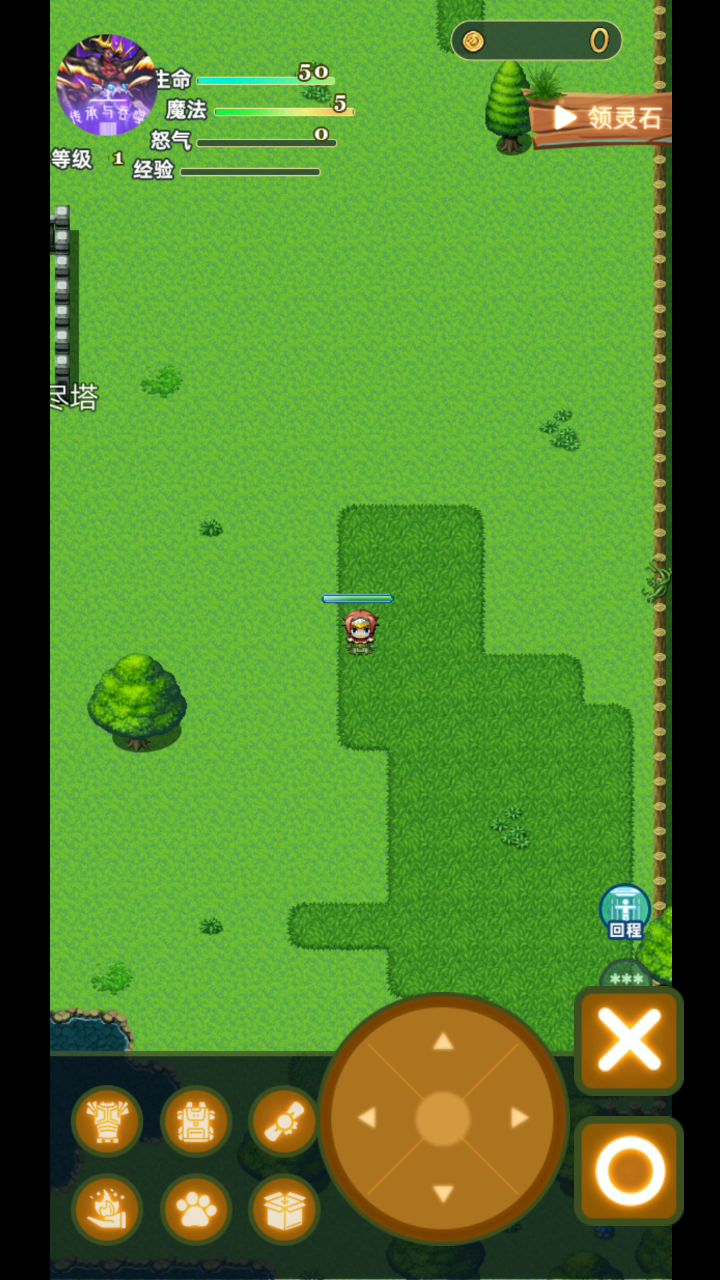Screen dimensions: 720x1280
Task: Open the quest scroll menu
Action: coord(284,1121)
